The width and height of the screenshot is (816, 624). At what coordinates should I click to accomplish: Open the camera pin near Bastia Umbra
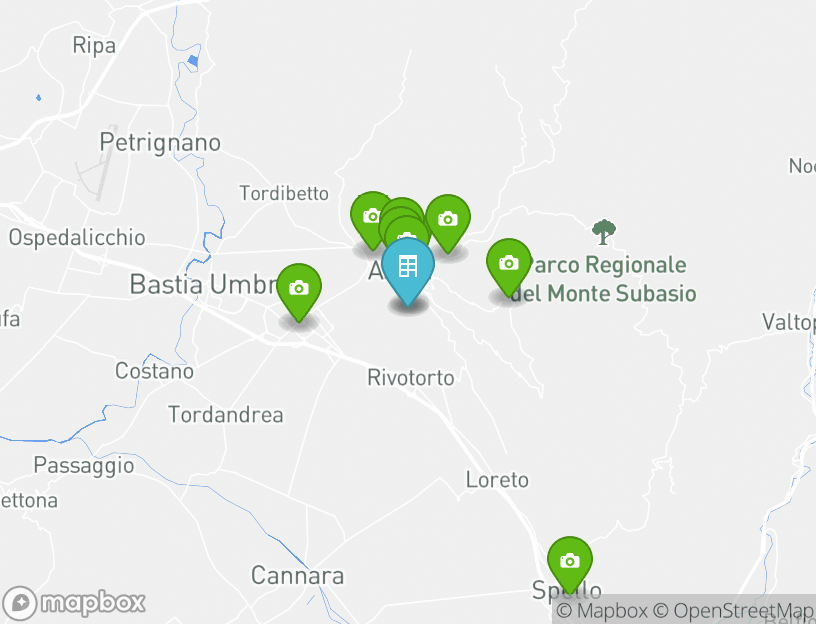pyautogui.click(x=298, y=289)
